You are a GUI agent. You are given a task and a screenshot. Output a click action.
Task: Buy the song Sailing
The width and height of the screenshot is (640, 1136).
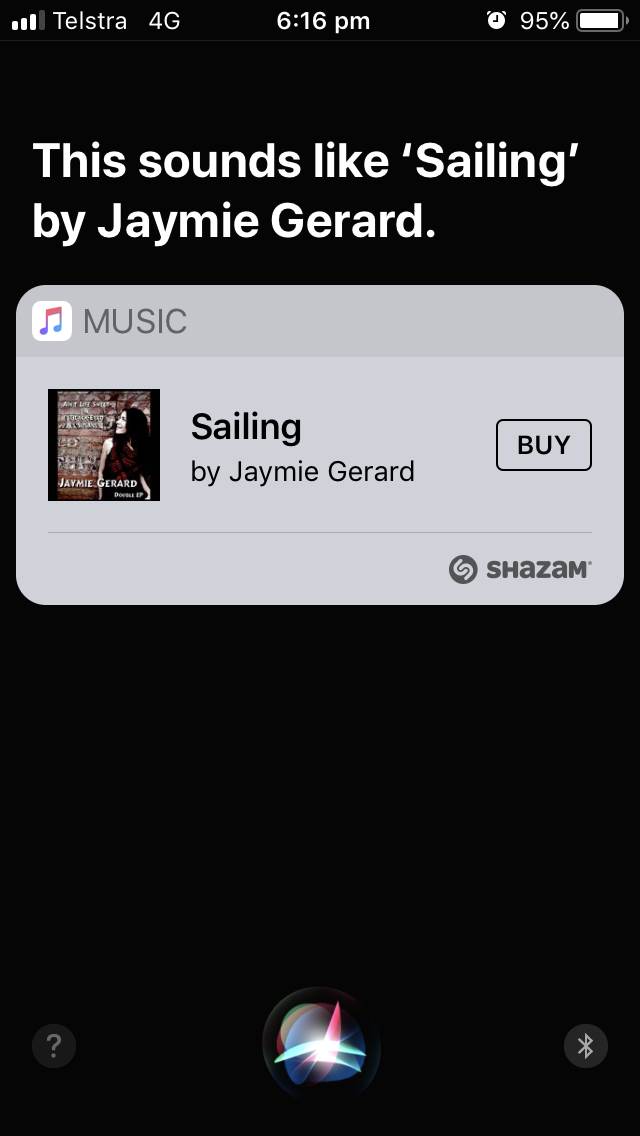click(543, 445)
